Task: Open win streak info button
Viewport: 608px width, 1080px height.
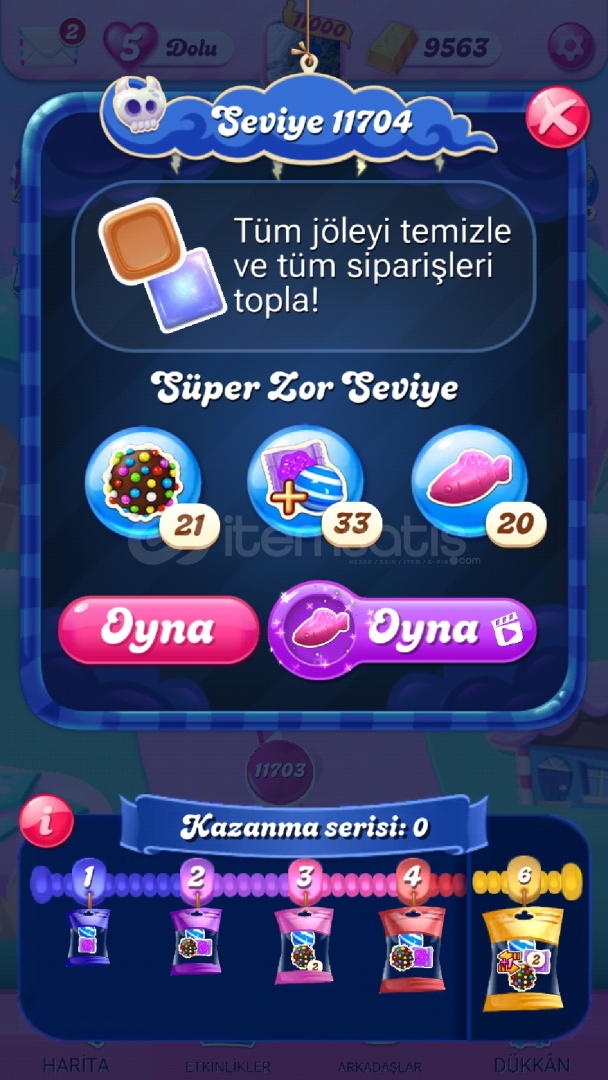Action: tap(46, 822)
